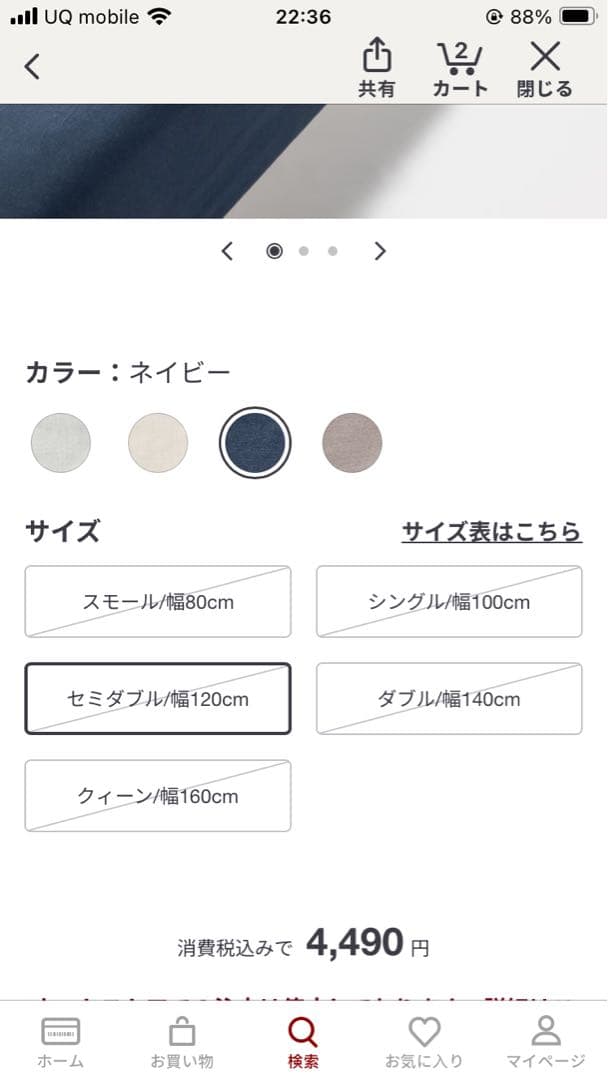Close the page with 閉じる
The image size is (608, 1080).
pyautogui.click(x=544, y=67)
